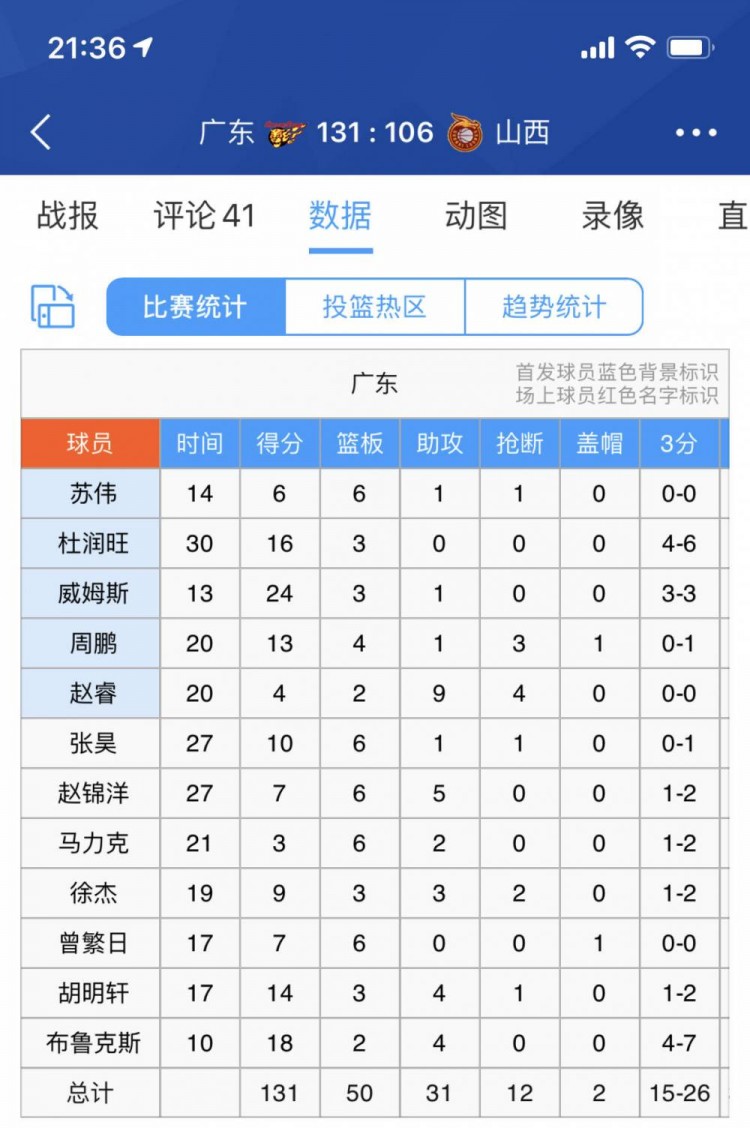Switch to the 动图 tab
Screen dimensions: 750x1128
pos(476,215)
